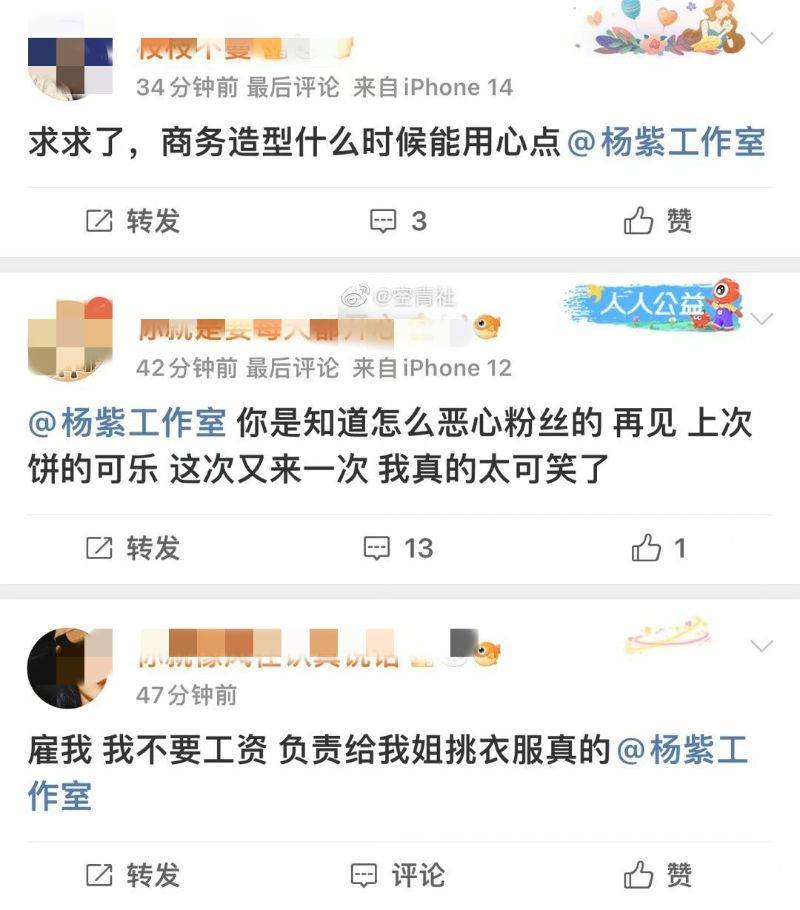Repost the post about 商务造型

tap(134, 221)
